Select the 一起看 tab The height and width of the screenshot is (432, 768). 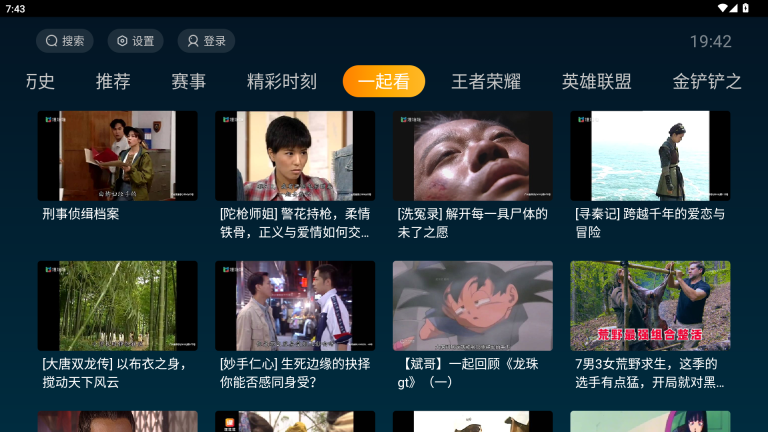tap(384, 82)
